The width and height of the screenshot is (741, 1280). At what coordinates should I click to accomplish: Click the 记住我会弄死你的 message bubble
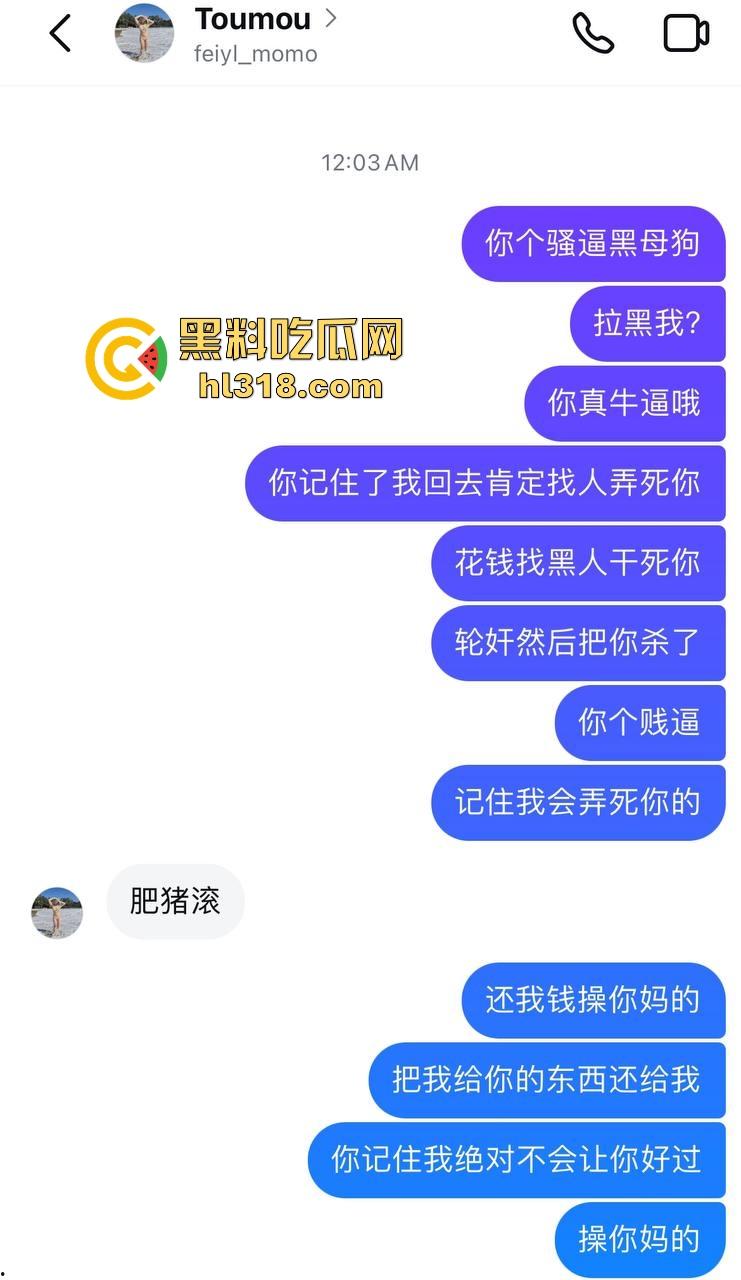pyautogui.click(x=578, y=802)
